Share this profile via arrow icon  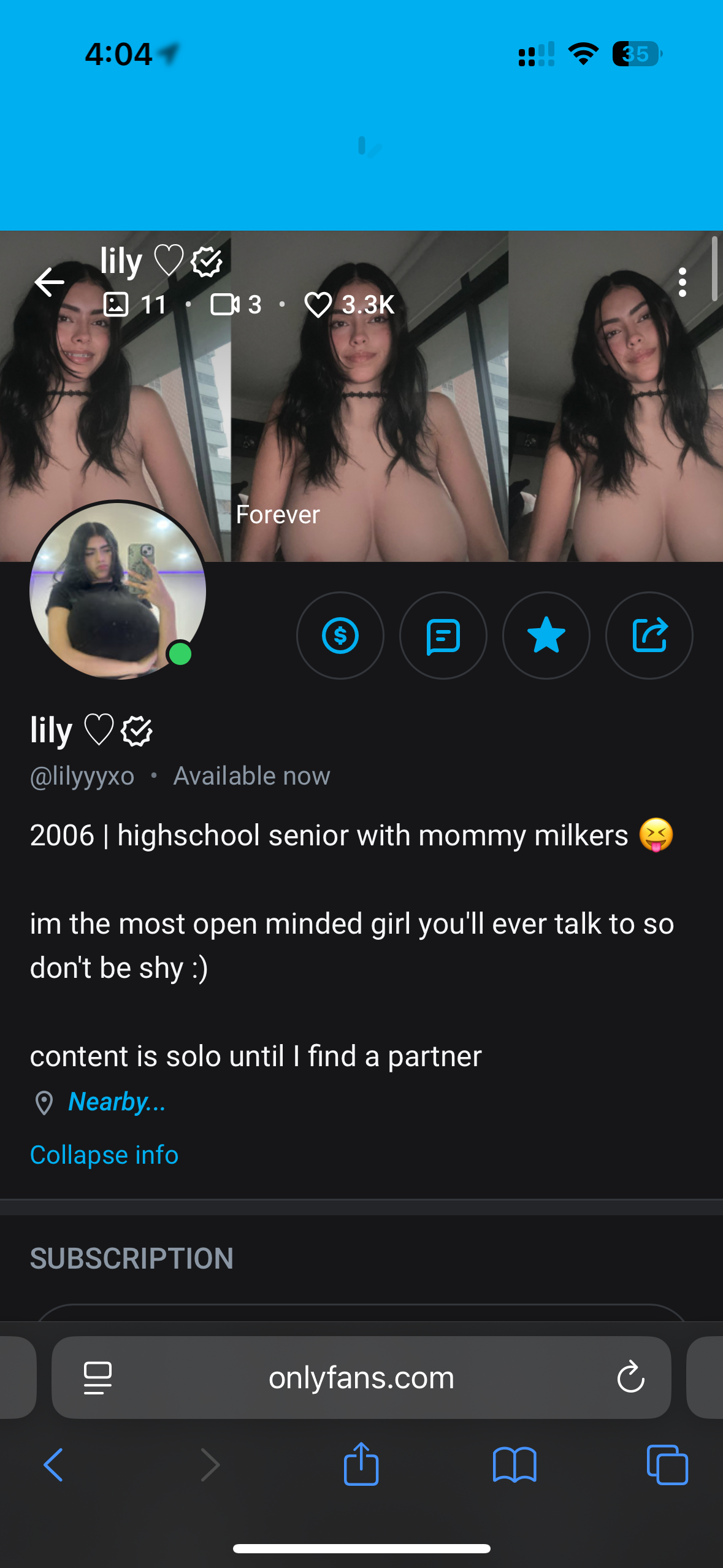tap(649, 636)
